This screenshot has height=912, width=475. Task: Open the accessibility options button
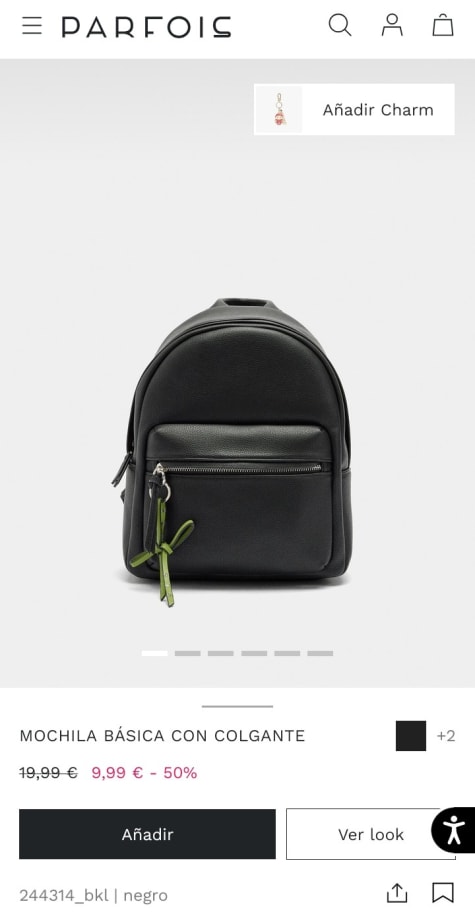[453, 830]
